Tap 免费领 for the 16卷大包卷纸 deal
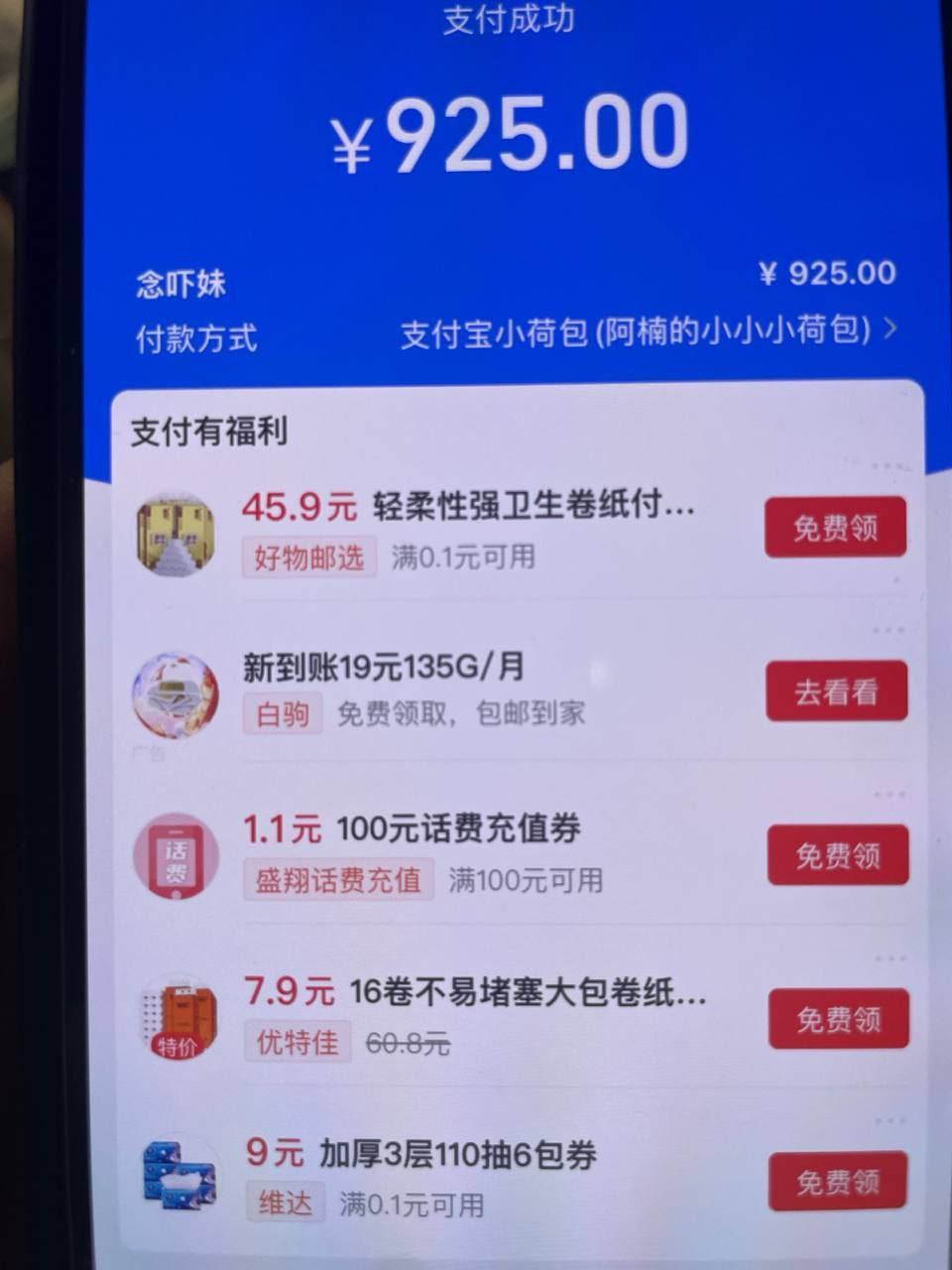 click(838, 1018)
